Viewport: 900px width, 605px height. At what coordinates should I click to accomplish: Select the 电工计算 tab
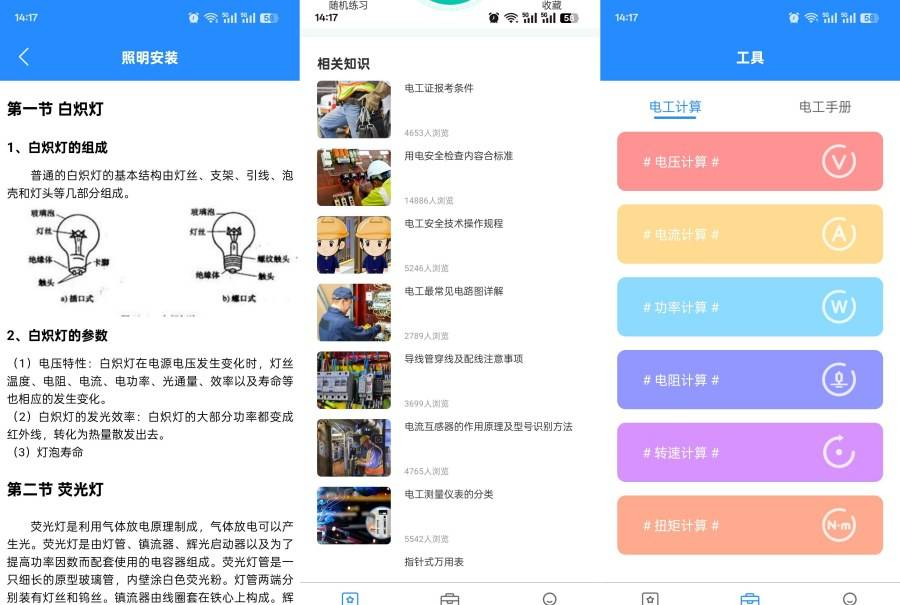click(675, 107)
